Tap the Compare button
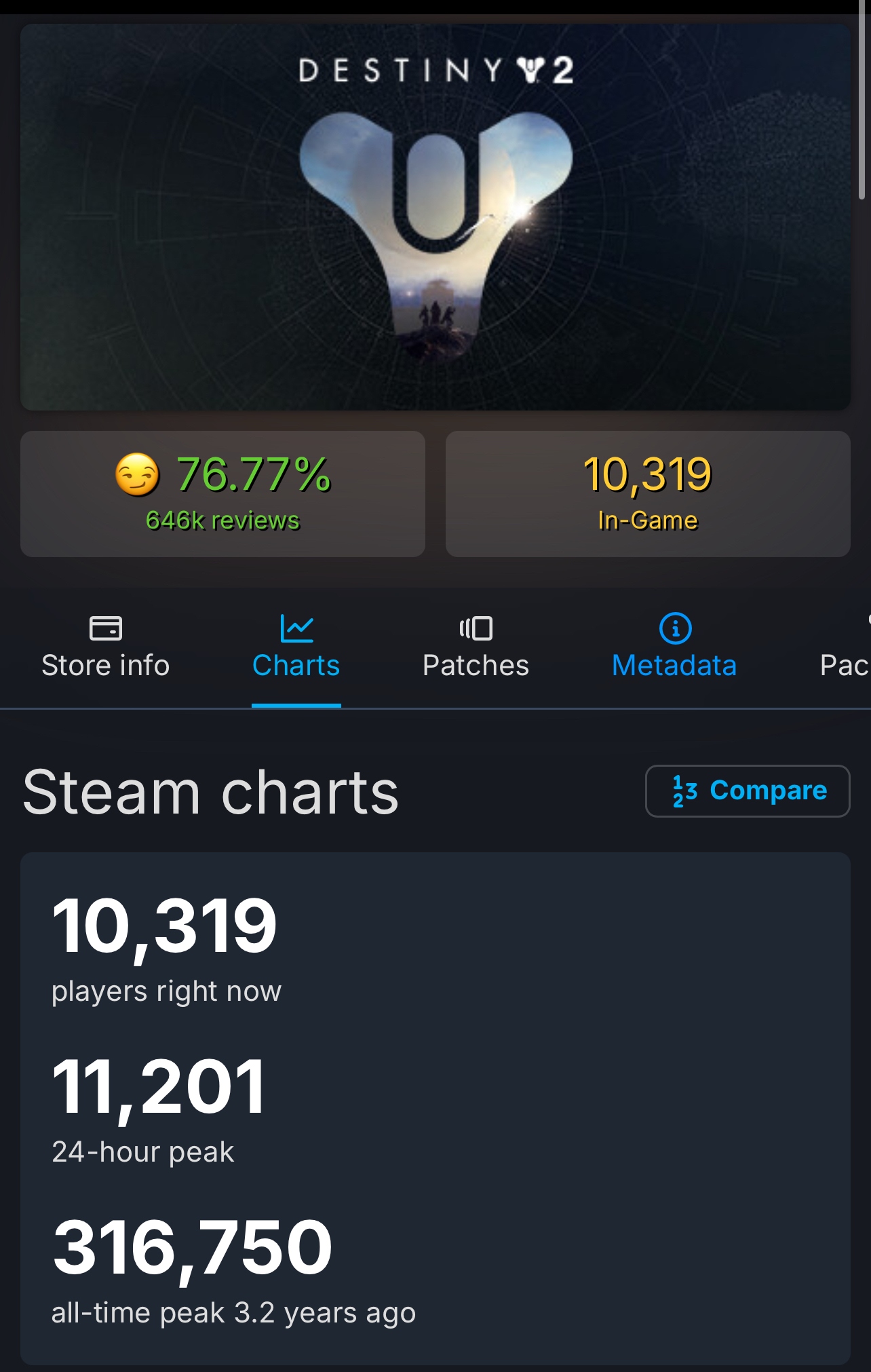Viewport: 871px width, 1372px height. click(748, 791)
